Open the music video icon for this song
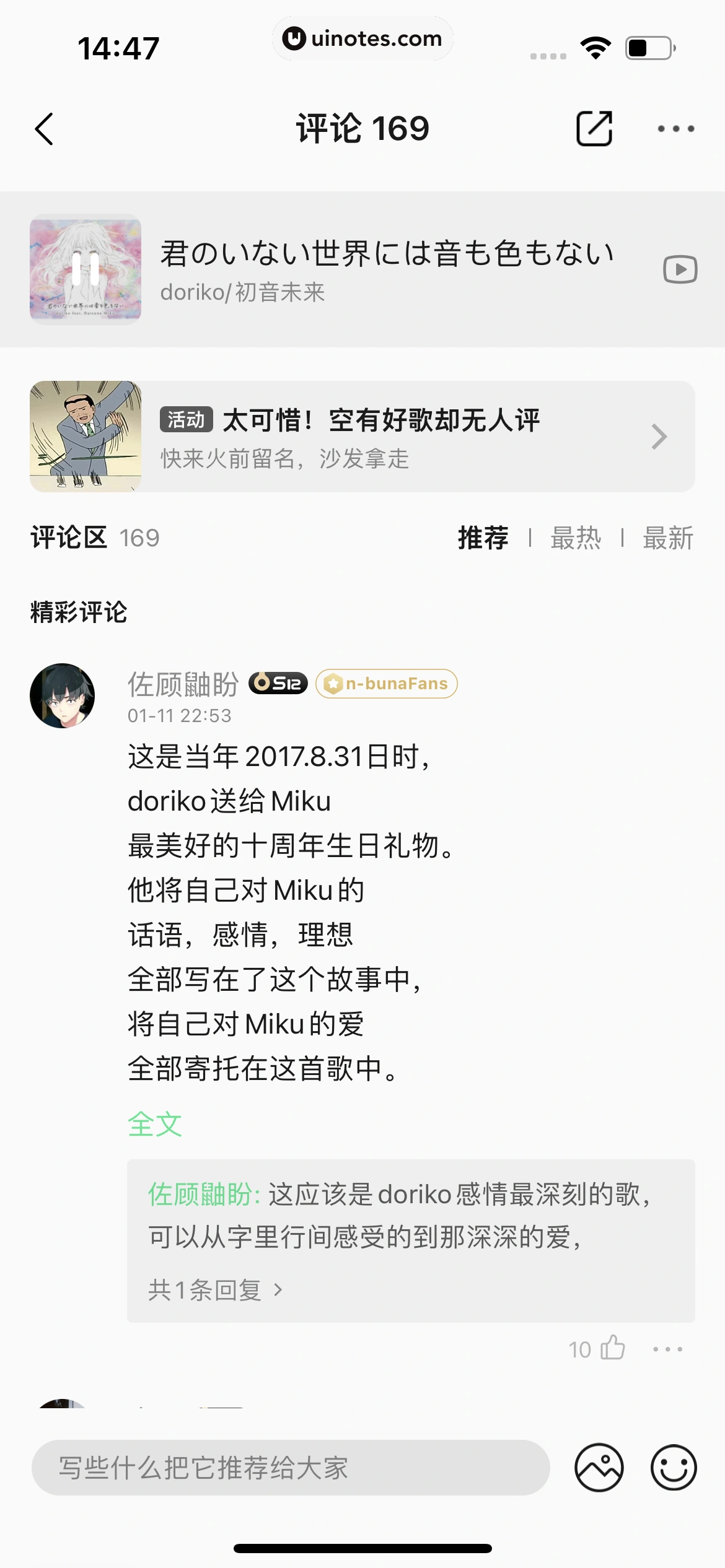This screenshot has height=1568, width=725. click(680, 269)
